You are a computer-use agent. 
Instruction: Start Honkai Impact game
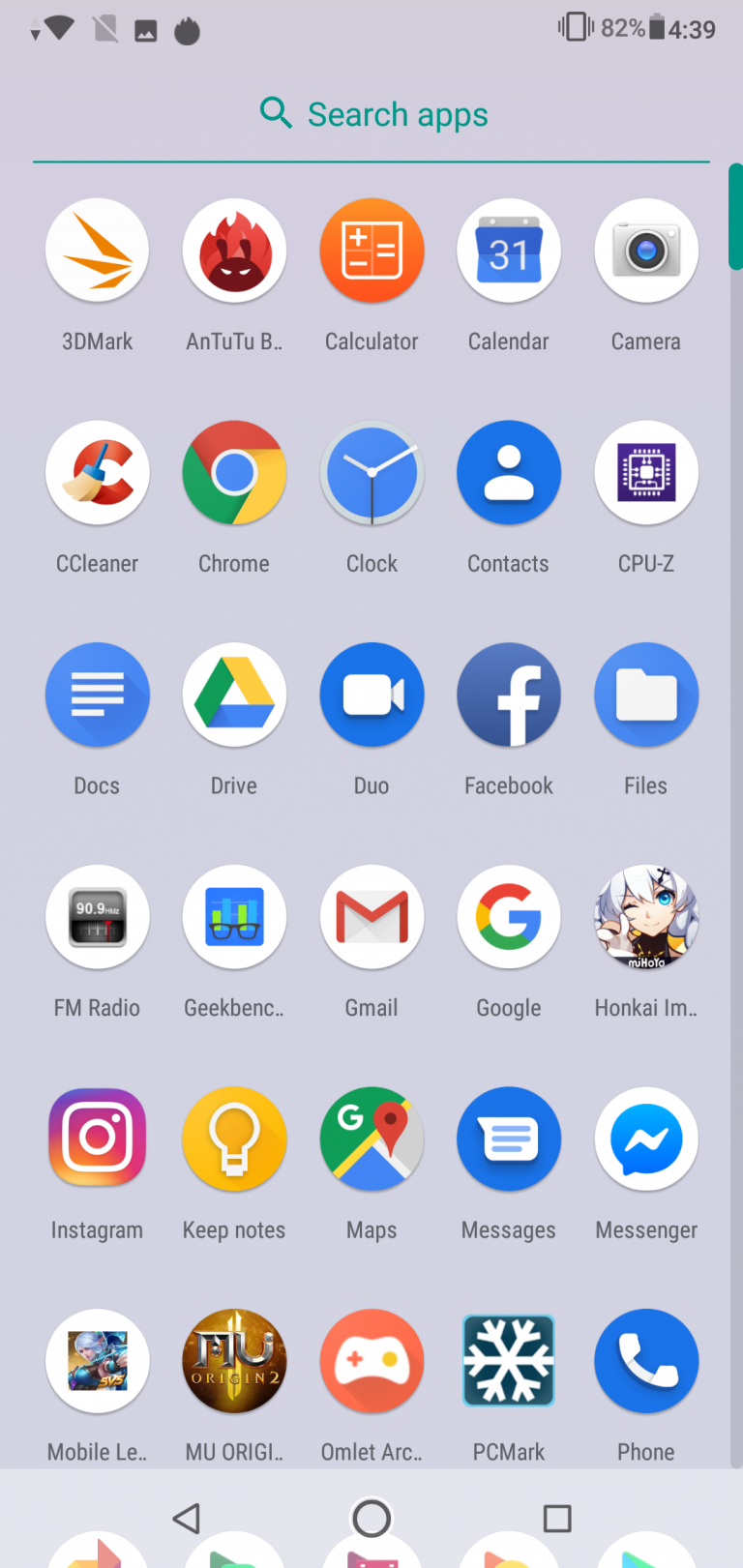[x=646, y=917]
